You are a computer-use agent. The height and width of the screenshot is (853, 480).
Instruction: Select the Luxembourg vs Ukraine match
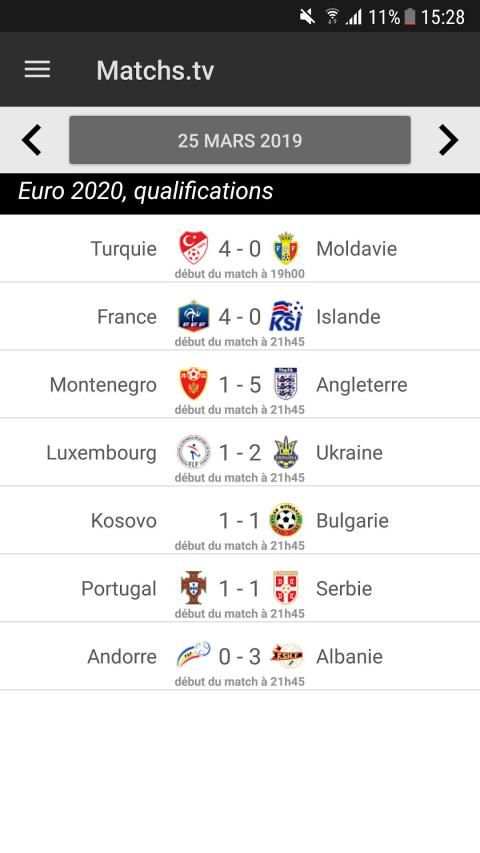(240, 453)
